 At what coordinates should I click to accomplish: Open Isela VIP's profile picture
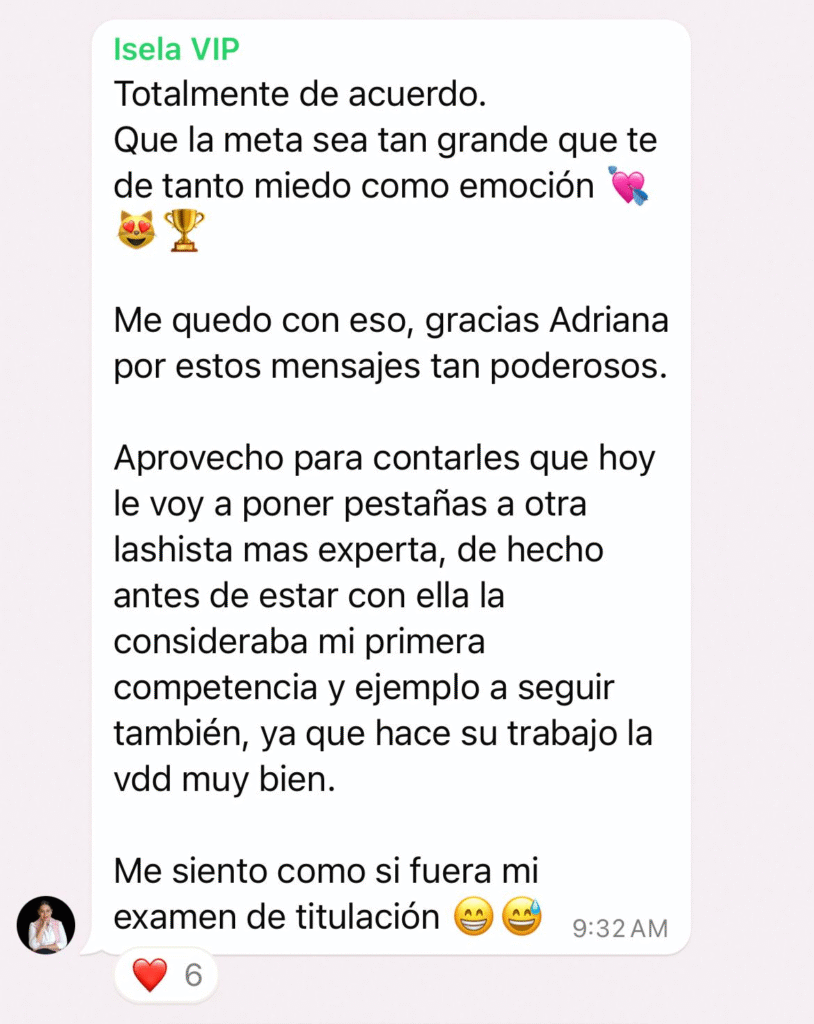46,925
